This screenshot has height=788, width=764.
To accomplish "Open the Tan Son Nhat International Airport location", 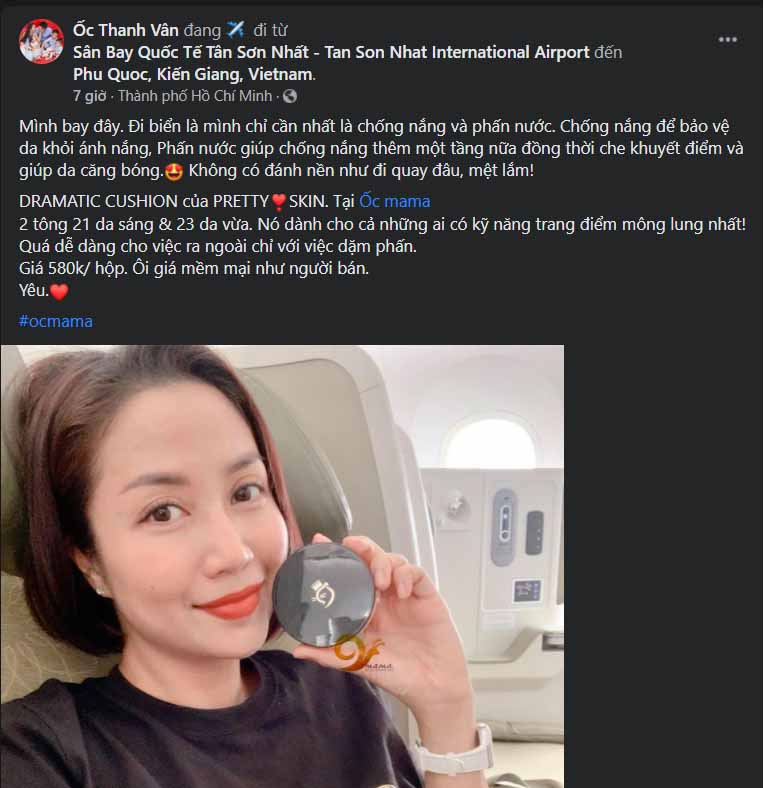I will click(x=331, y=52).
